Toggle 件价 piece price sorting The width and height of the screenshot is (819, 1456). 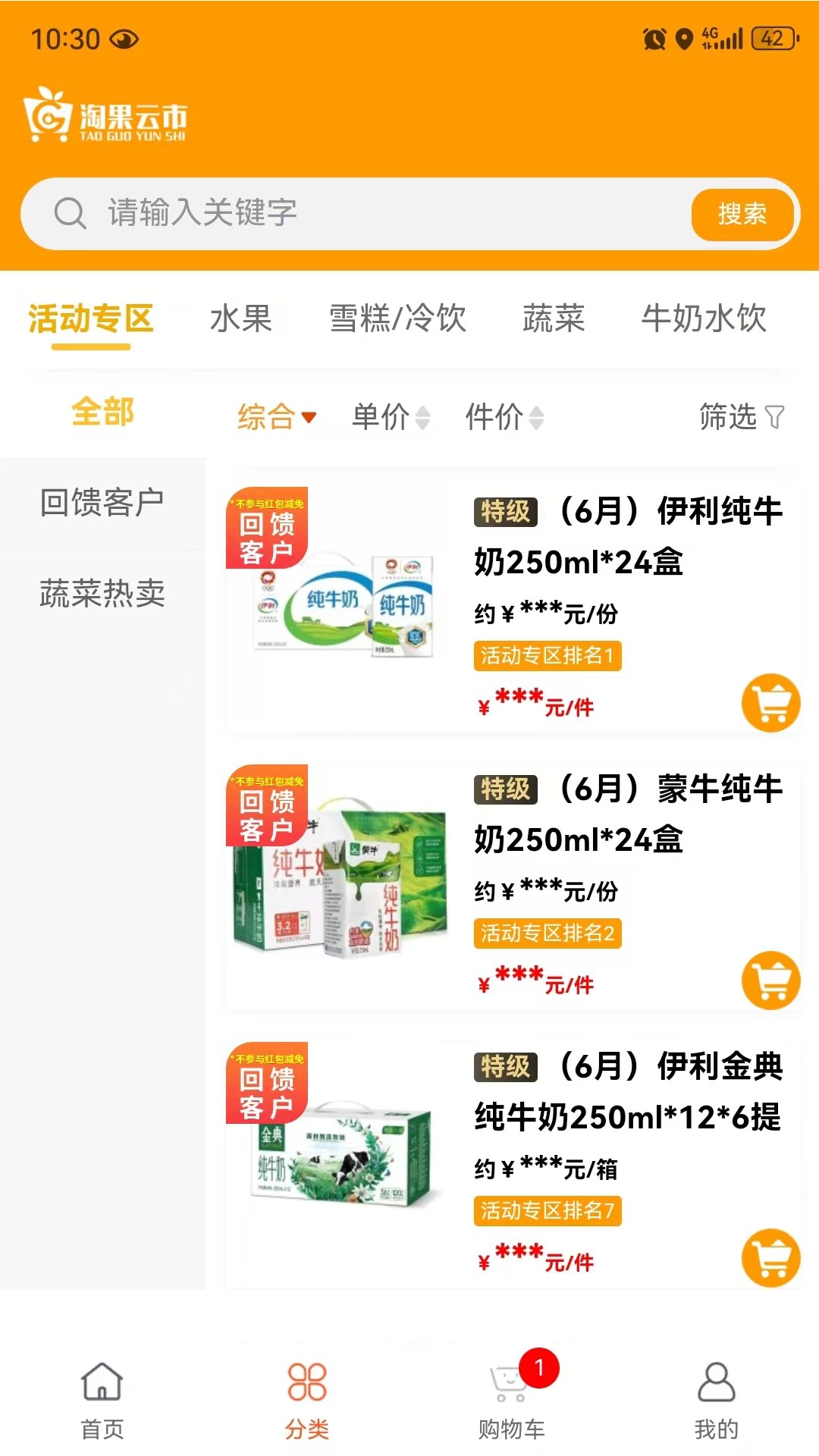(x=504, y=416)
